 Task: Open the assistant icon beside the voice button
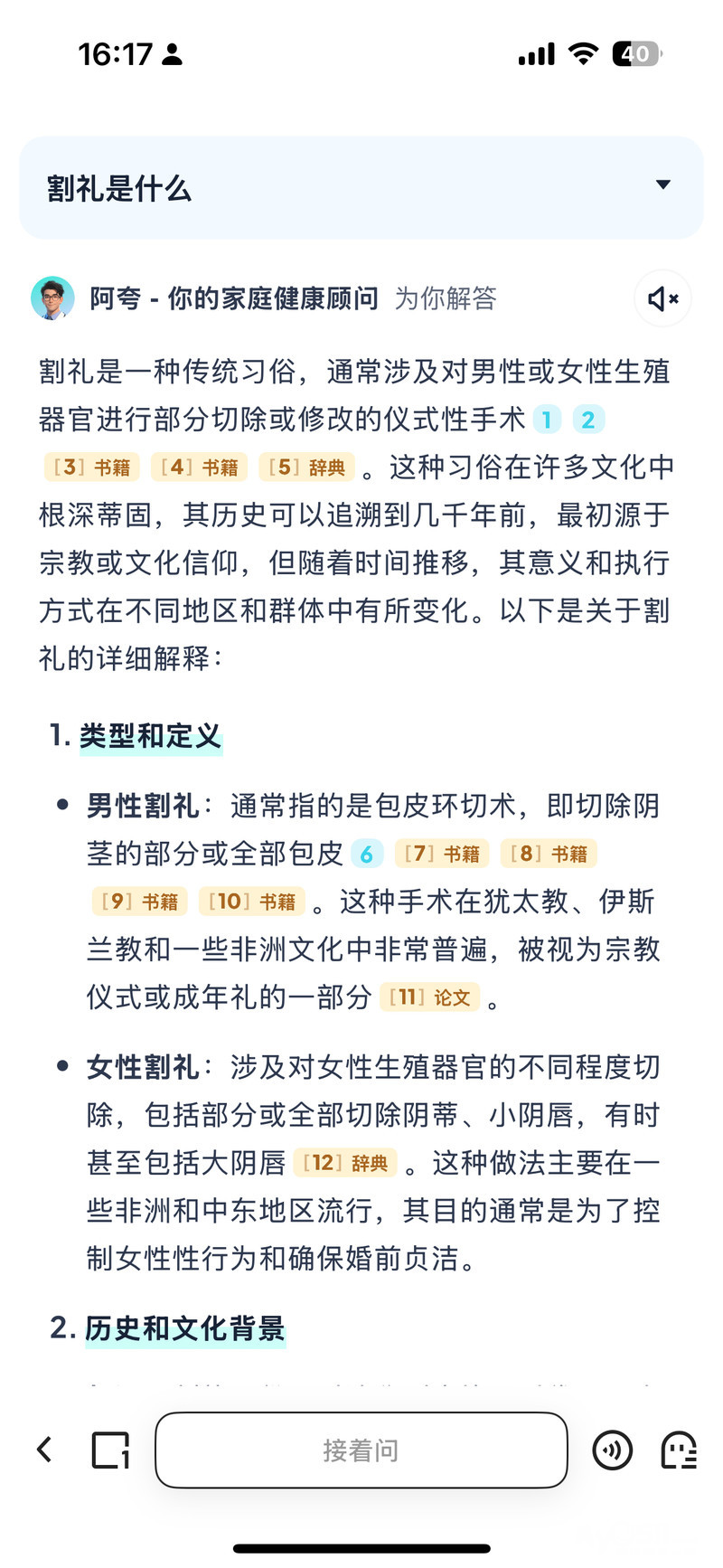(679, 1450)
